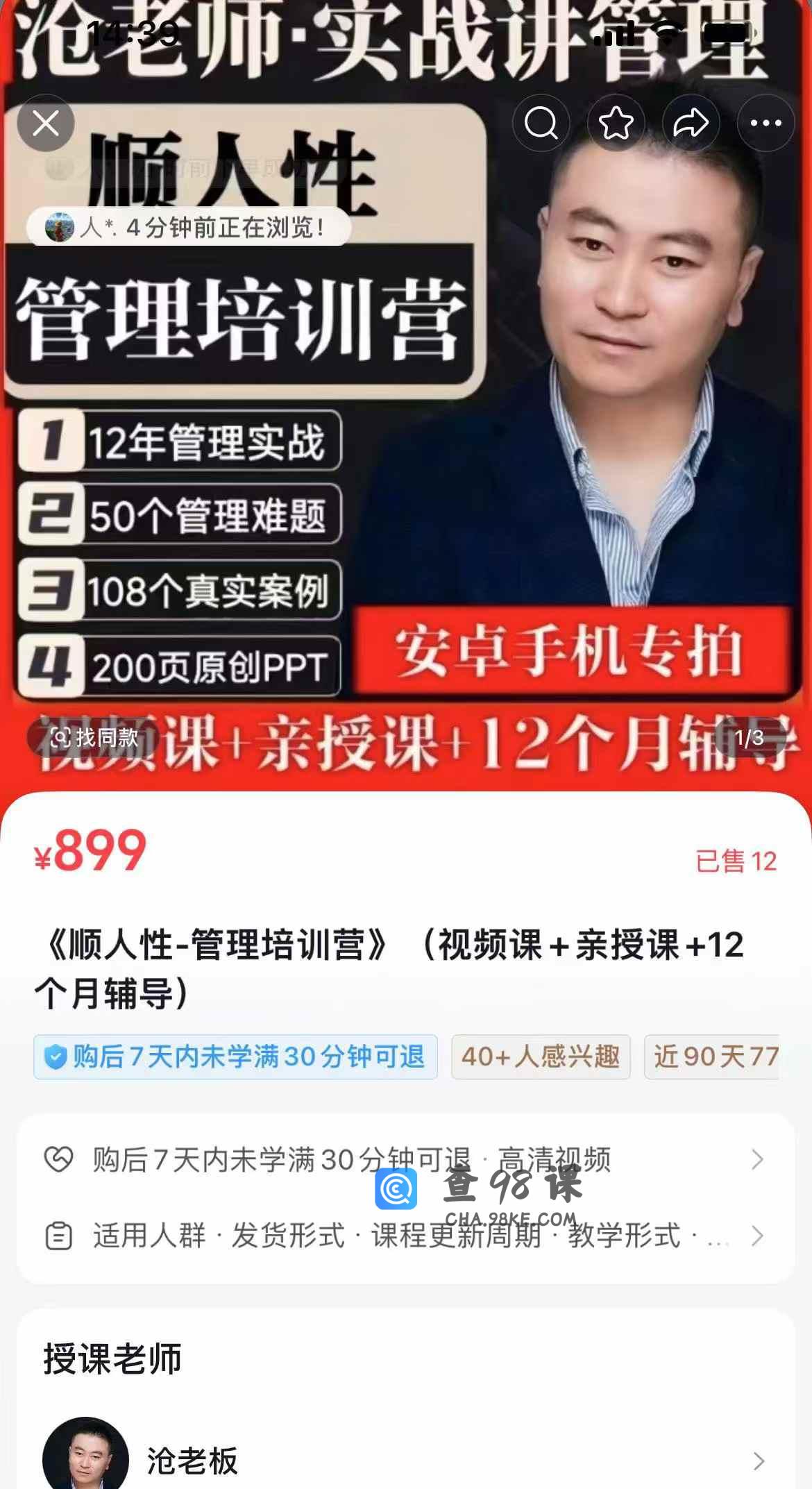Tap 找同款 to find similar items
The height and width of the screenshot is (1489, 812).
tap(94, 737)
